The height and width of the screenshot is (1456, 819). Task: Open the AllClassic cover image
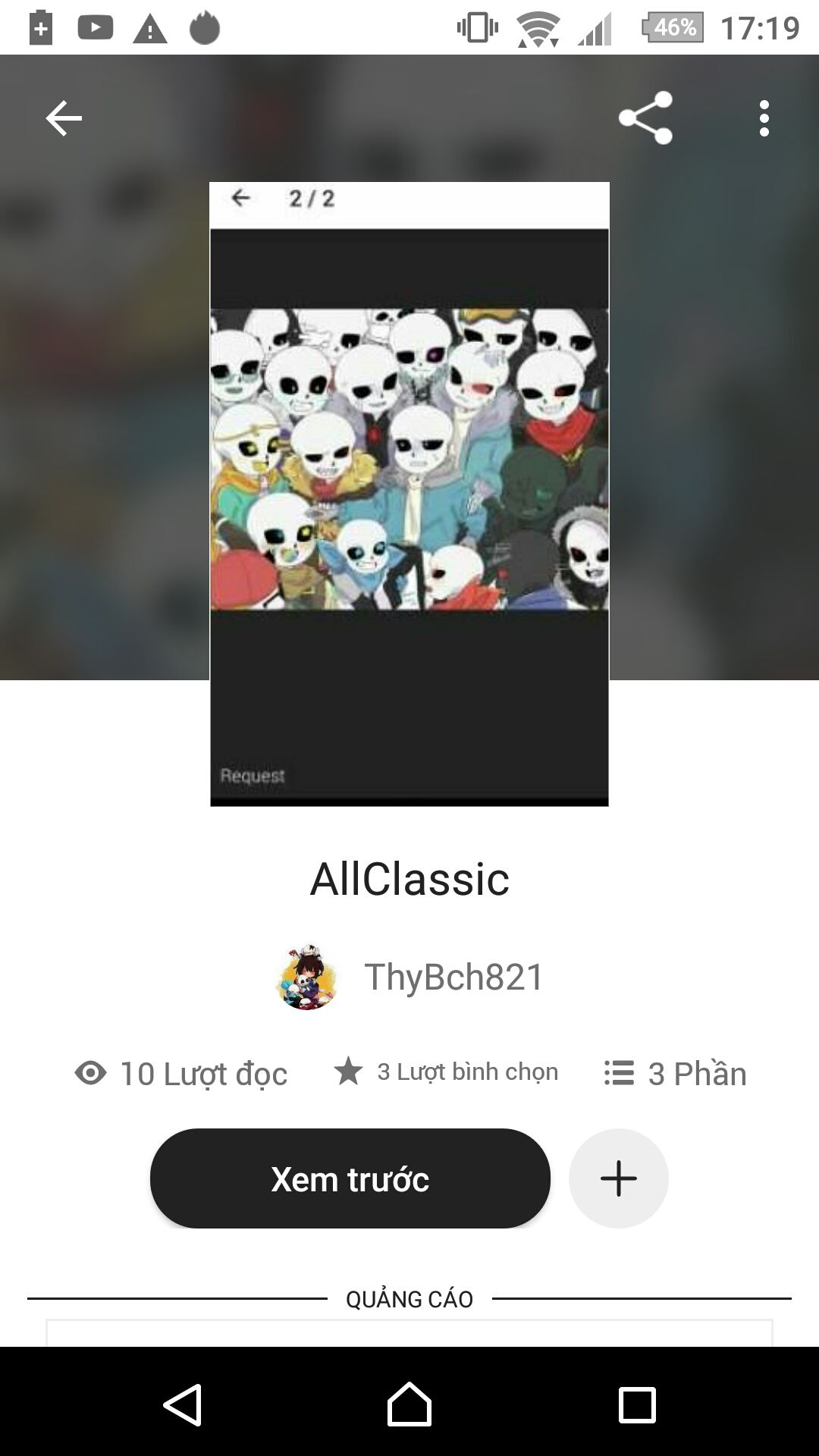click(409, 494)
